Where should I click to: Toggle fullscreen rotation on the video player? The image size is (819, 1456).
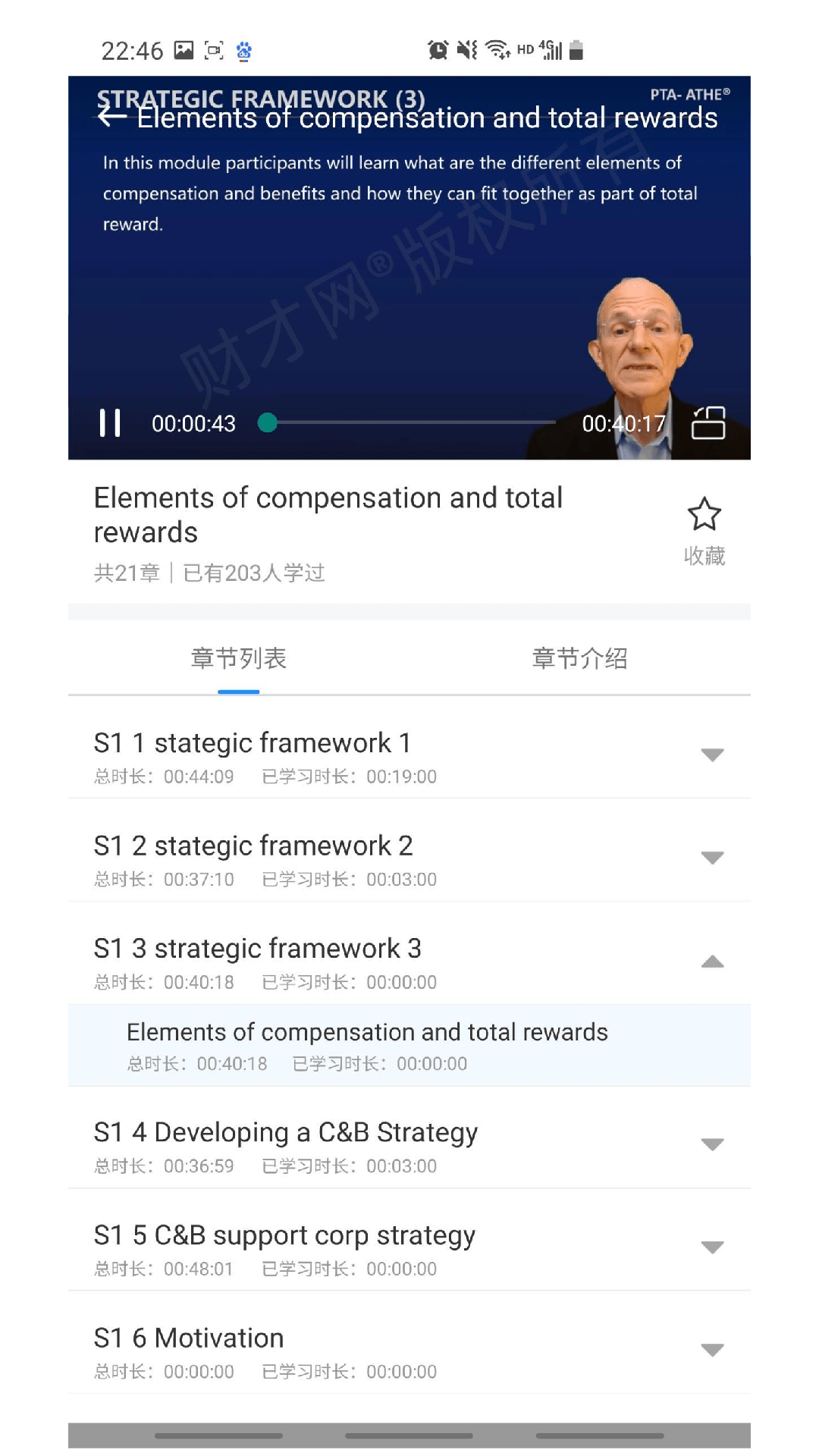click(708, 423)
